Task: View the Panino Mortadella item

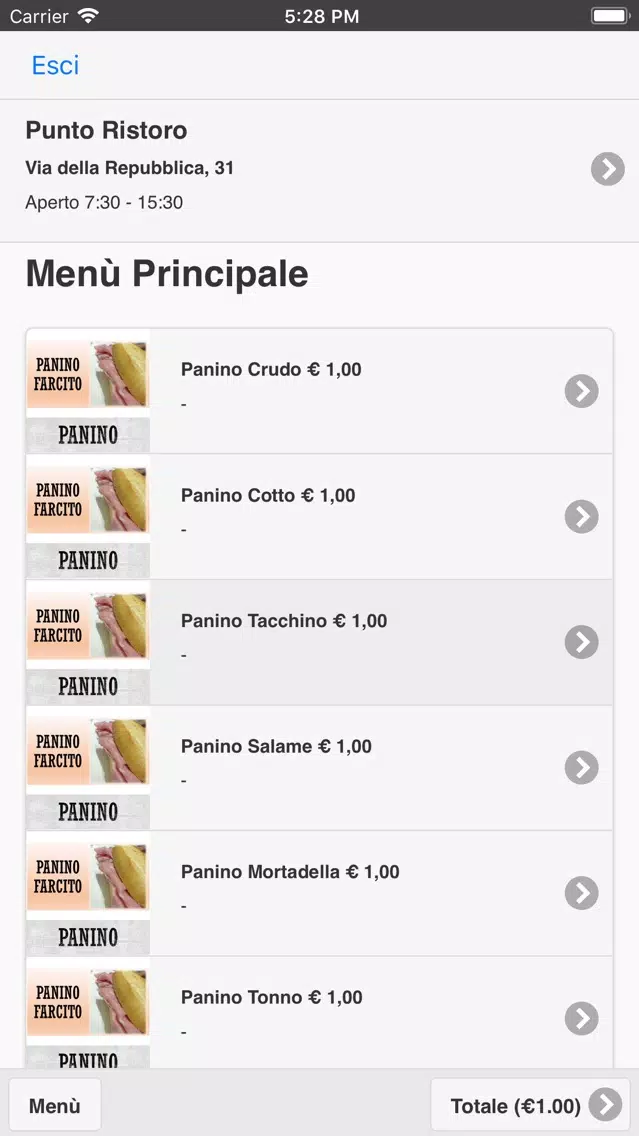Action: (320, 893)
